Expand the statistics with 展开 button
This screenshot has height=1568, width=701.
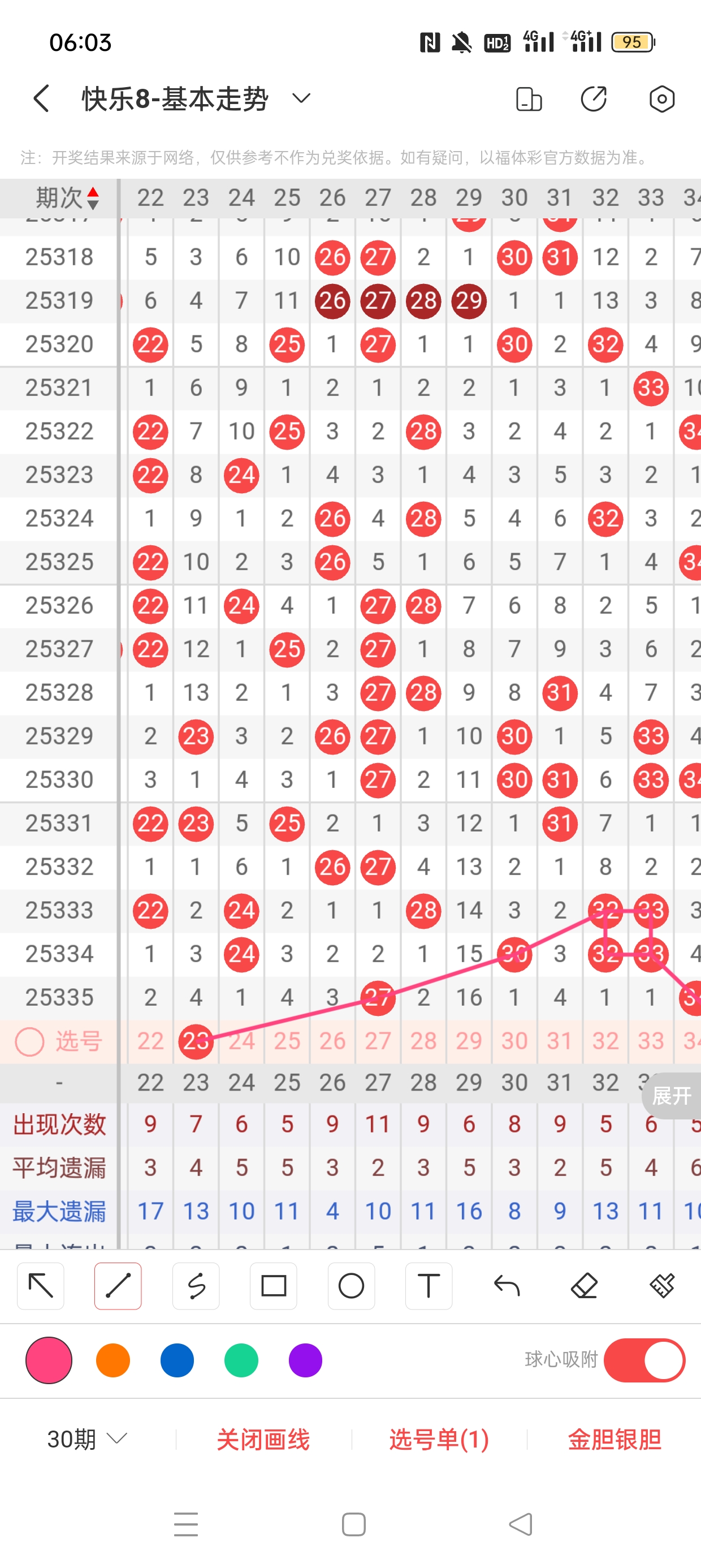coord(671,1096)
